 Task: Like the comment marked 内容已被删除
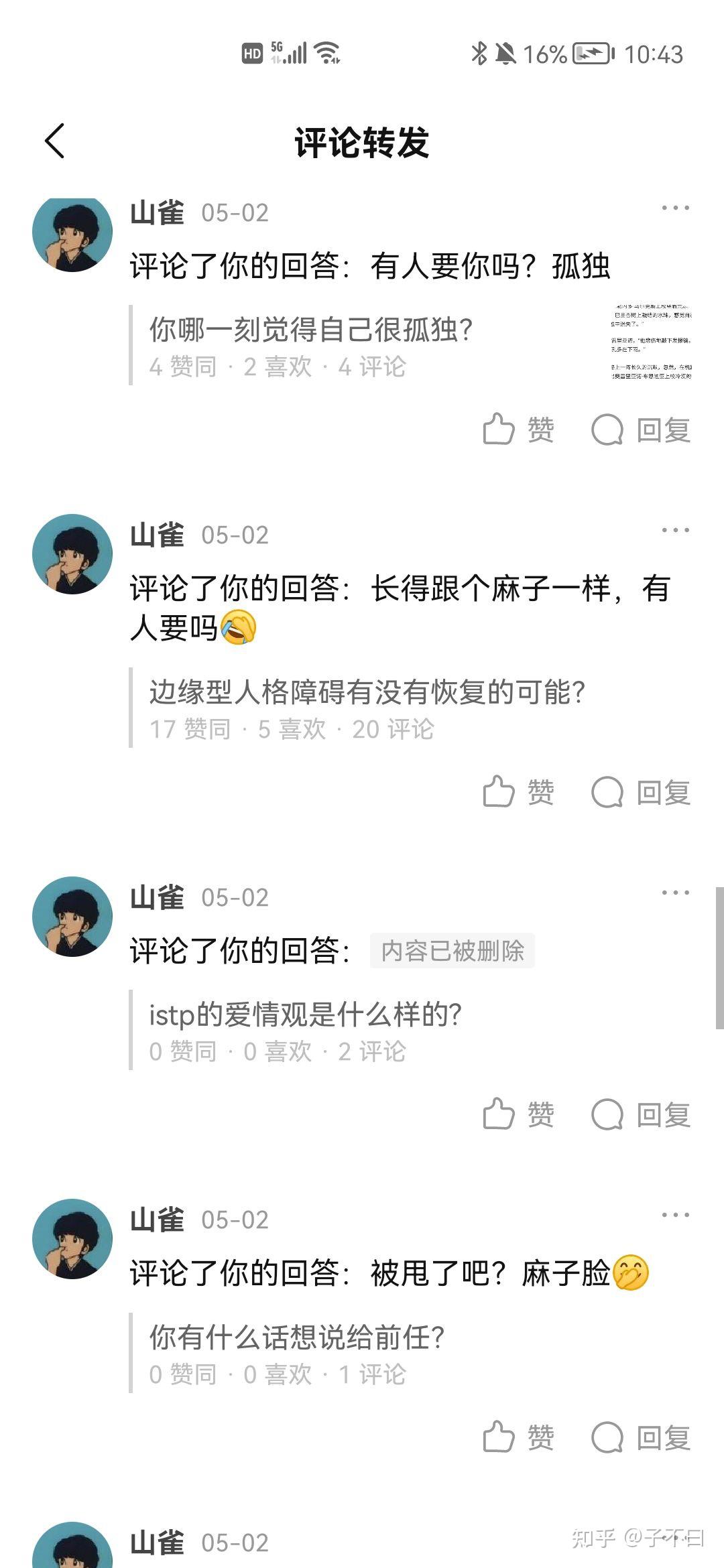pos(518,1114)
